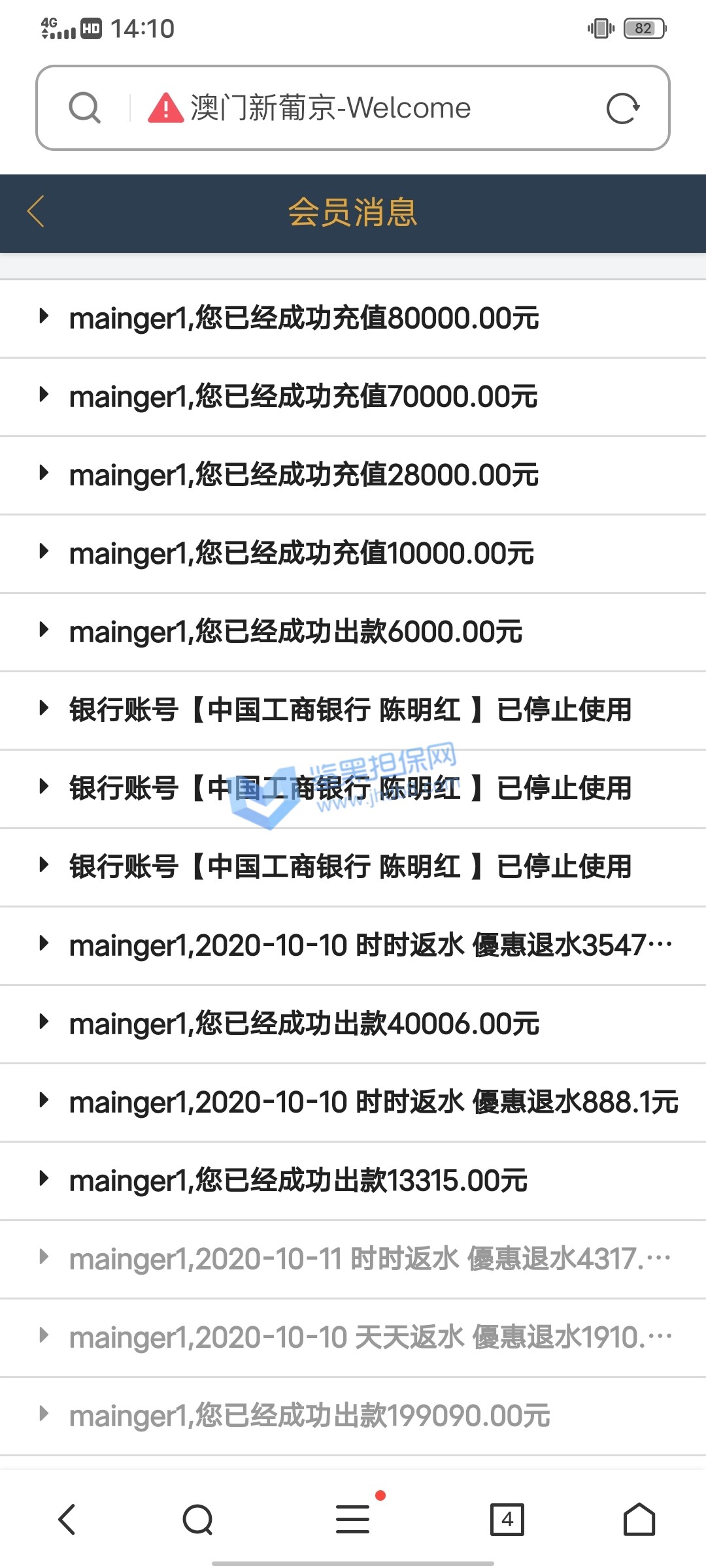Open the 充值28000.00元 message

[x=304, y=476]
